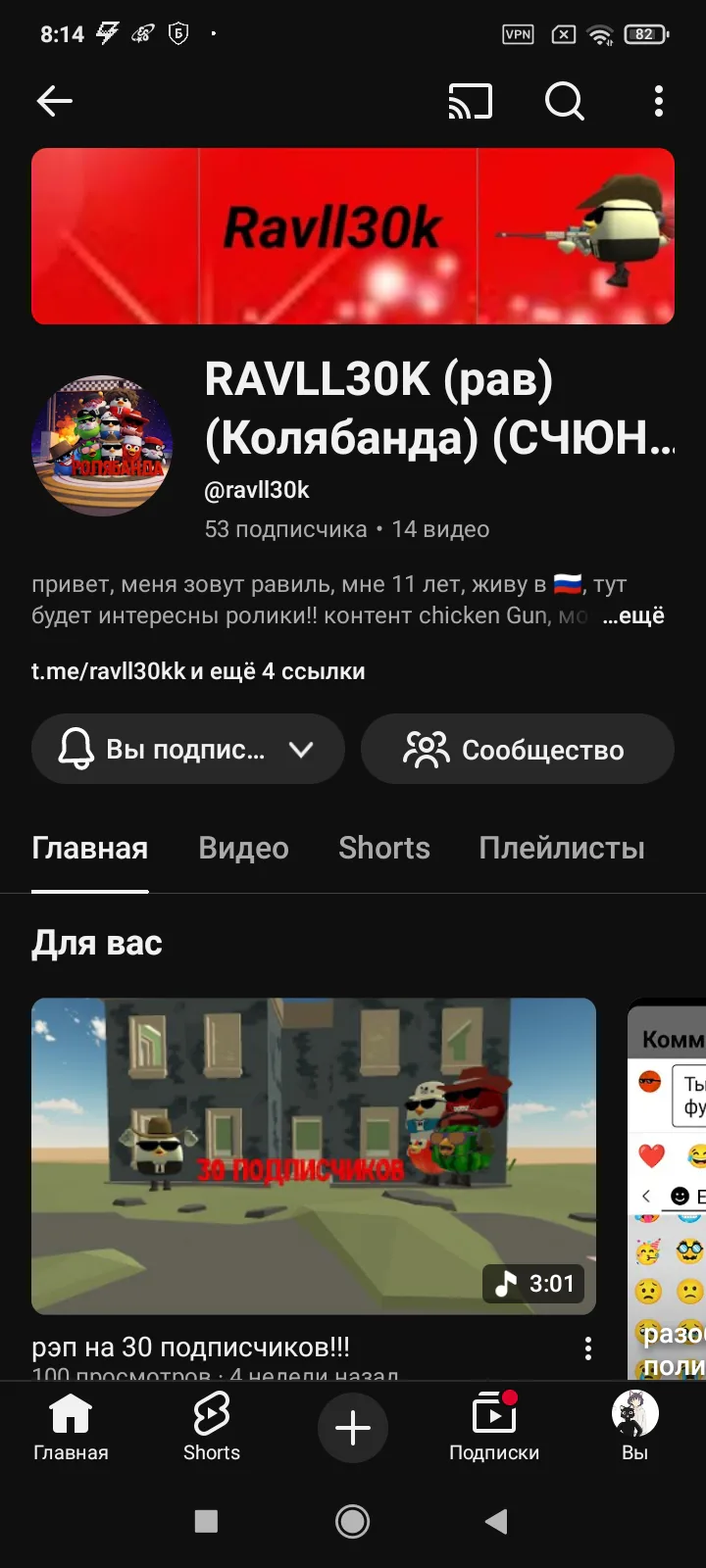Tap the system home button
The width and height of the screenshot is (706, 1568).
353,1521
